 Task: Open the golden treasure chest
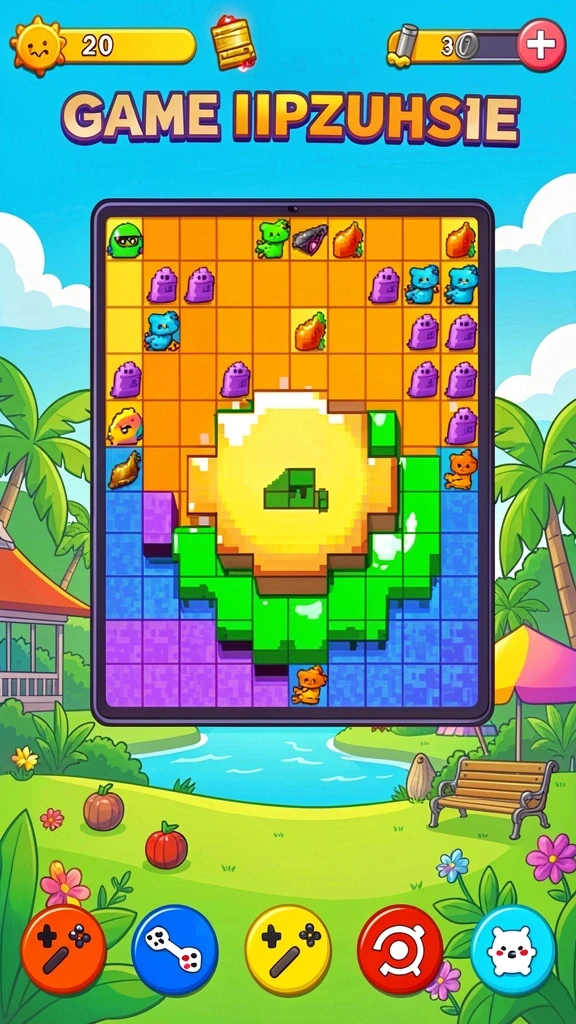point(234,42)
